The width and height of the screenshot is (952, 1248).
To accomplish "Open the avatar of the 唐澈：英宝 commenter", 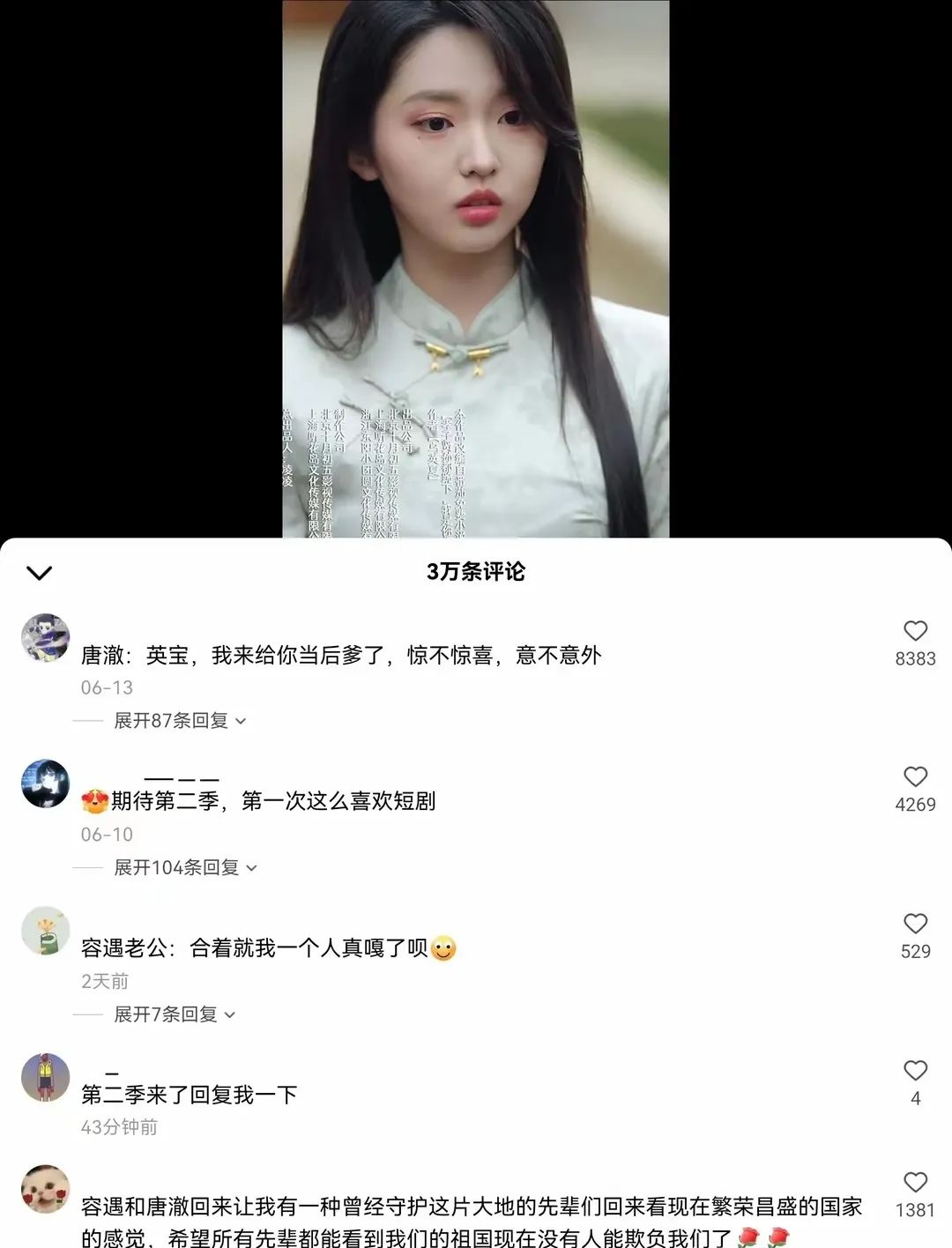I will point(45,637).
